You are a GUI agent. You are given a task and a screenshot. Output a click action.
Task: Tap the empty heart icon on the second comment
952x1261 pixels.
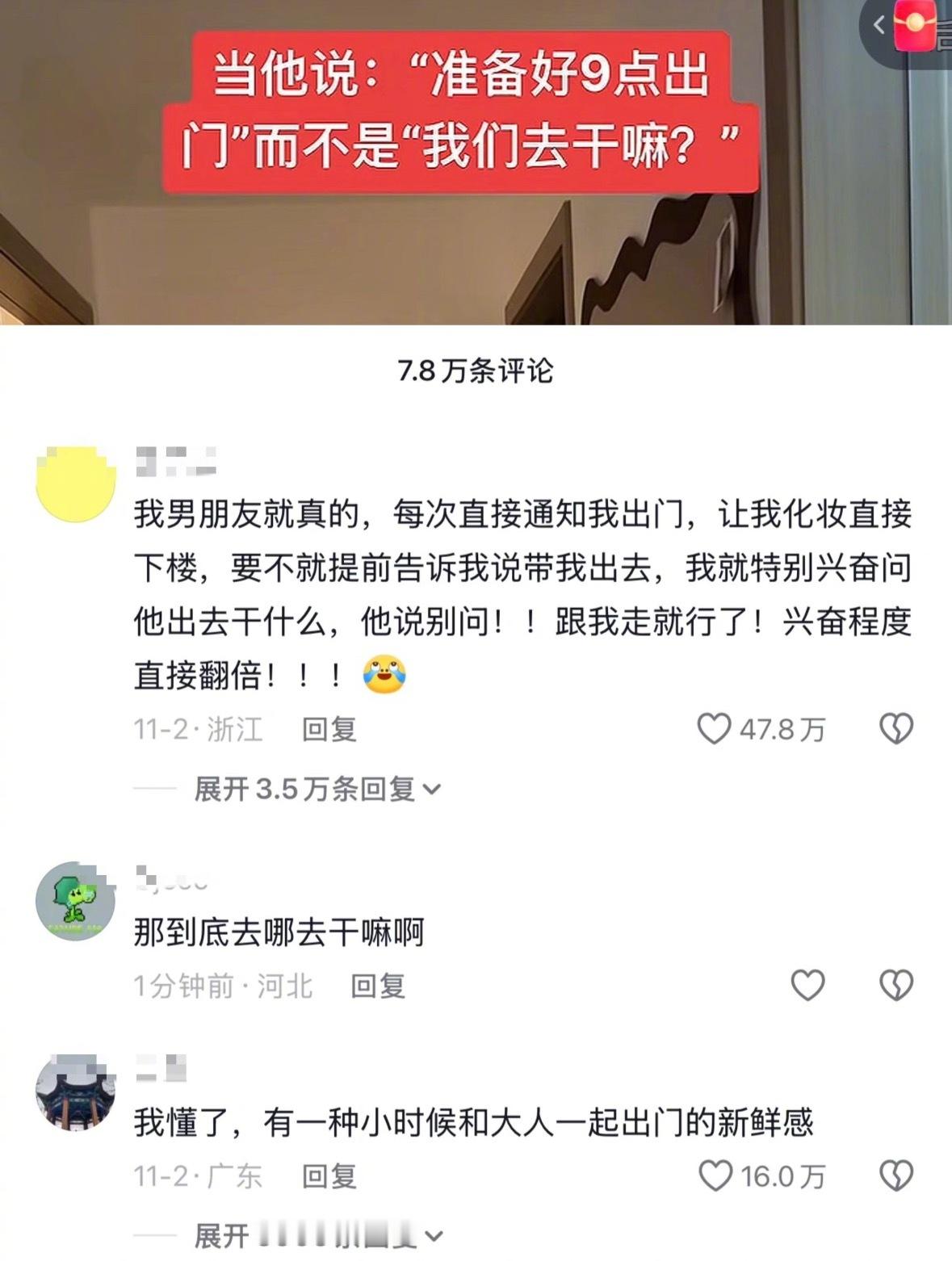coord(806,983)
